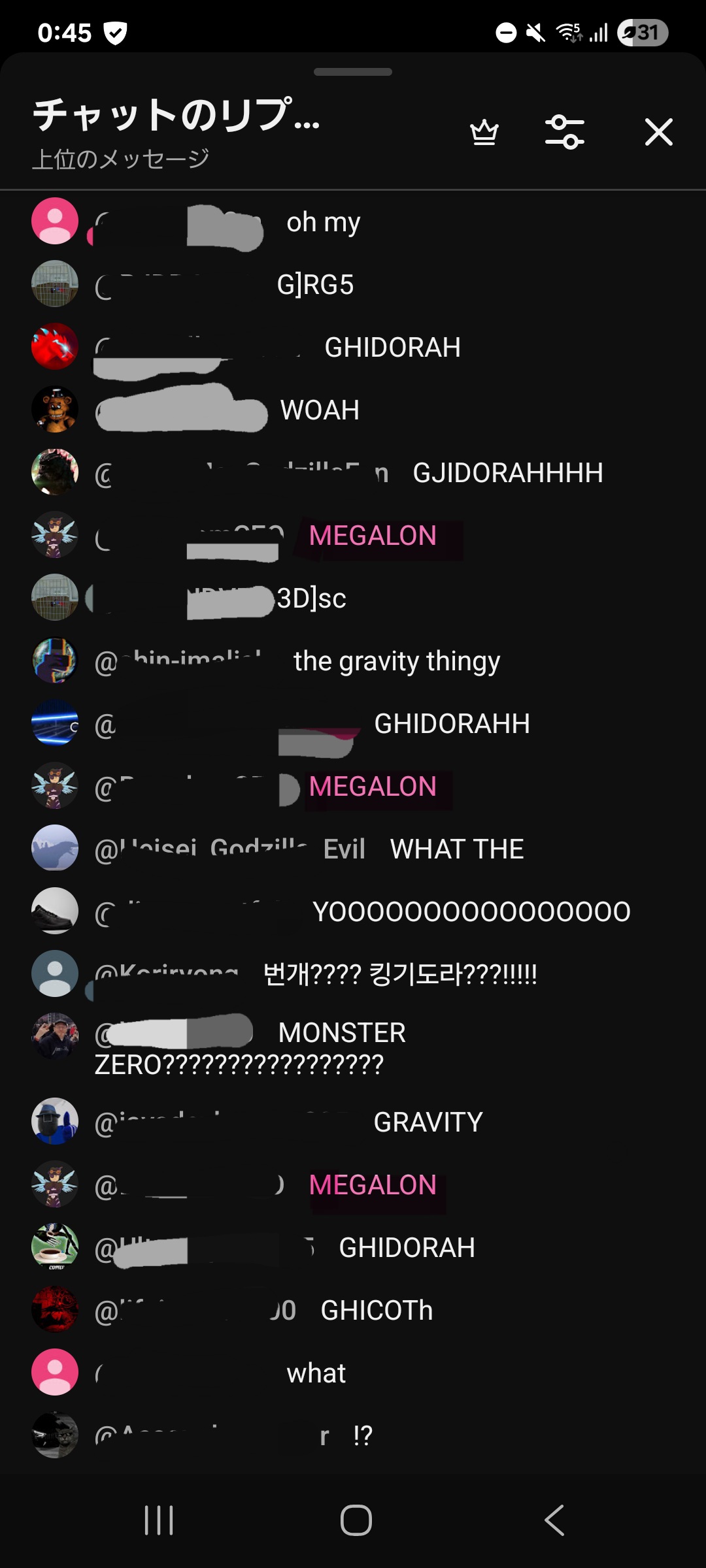Tap the crown icon in the header

pyautogui.click(x=484, y=133)
